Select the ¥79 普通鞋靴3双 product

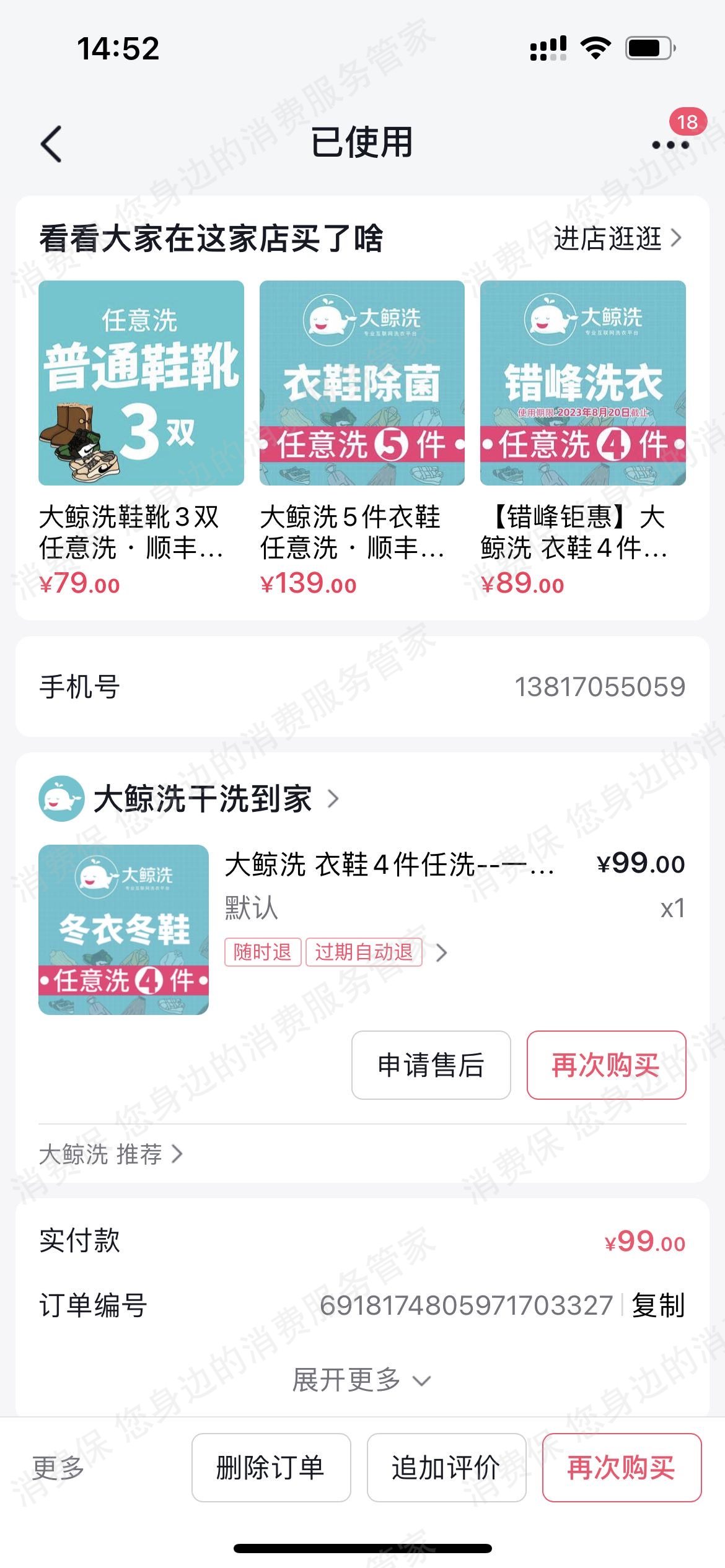[x=141, y=384]
